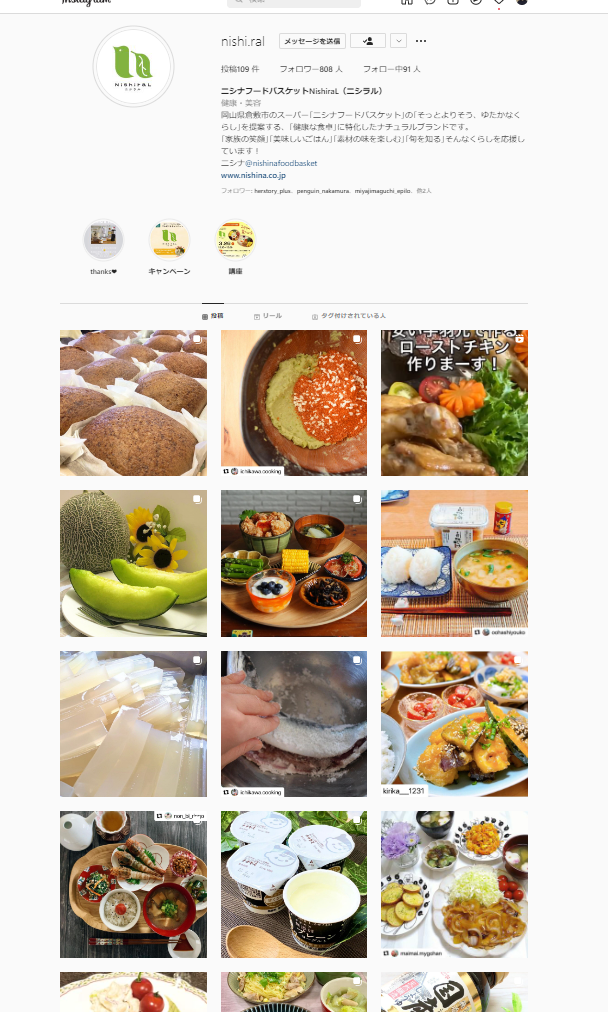The height and width of the screenshot is (1012, 608).
Task: Send a message to nishi.ral
Action: point(312,41)
